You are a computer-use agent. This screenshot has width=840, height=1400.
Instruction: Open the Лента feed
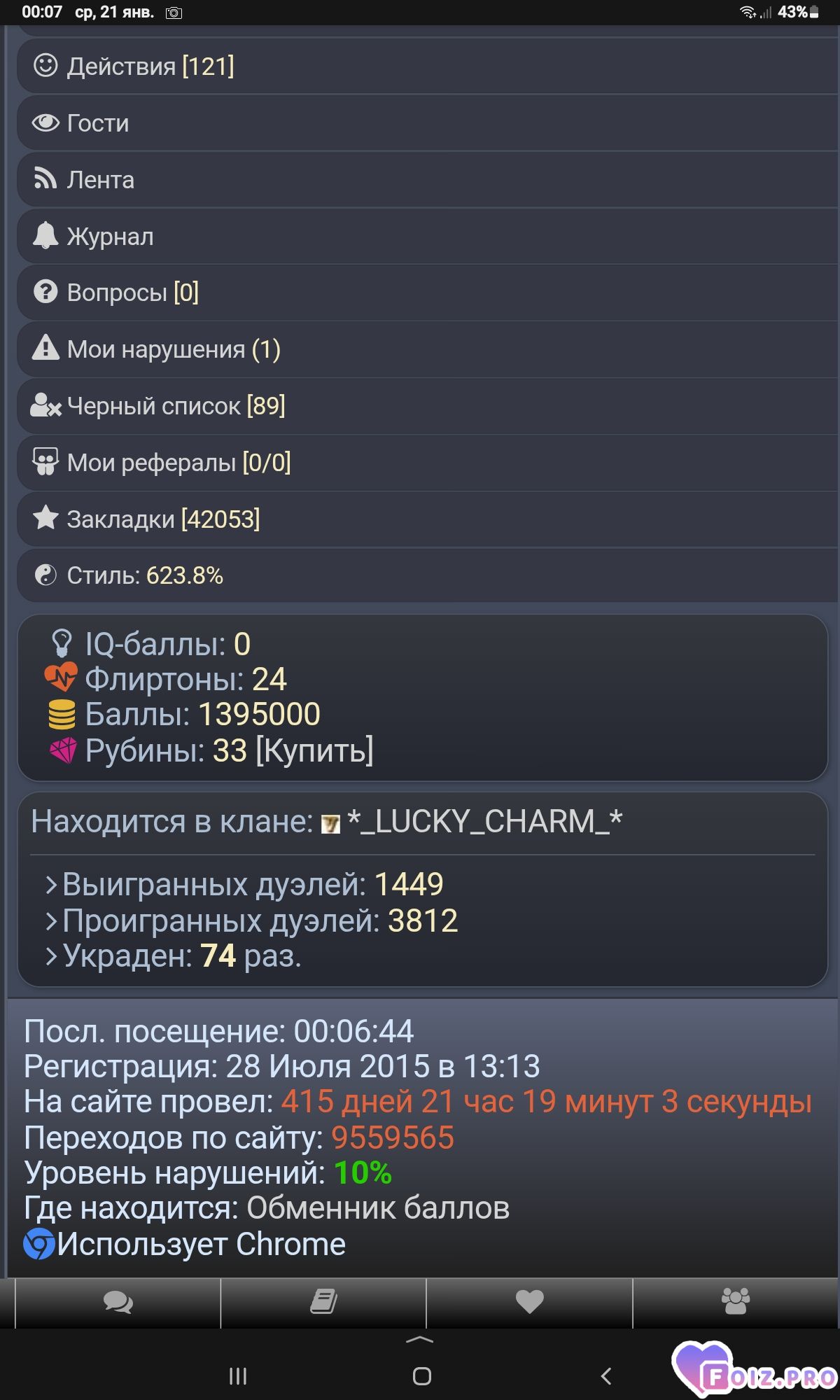click(x=100, y=180)
